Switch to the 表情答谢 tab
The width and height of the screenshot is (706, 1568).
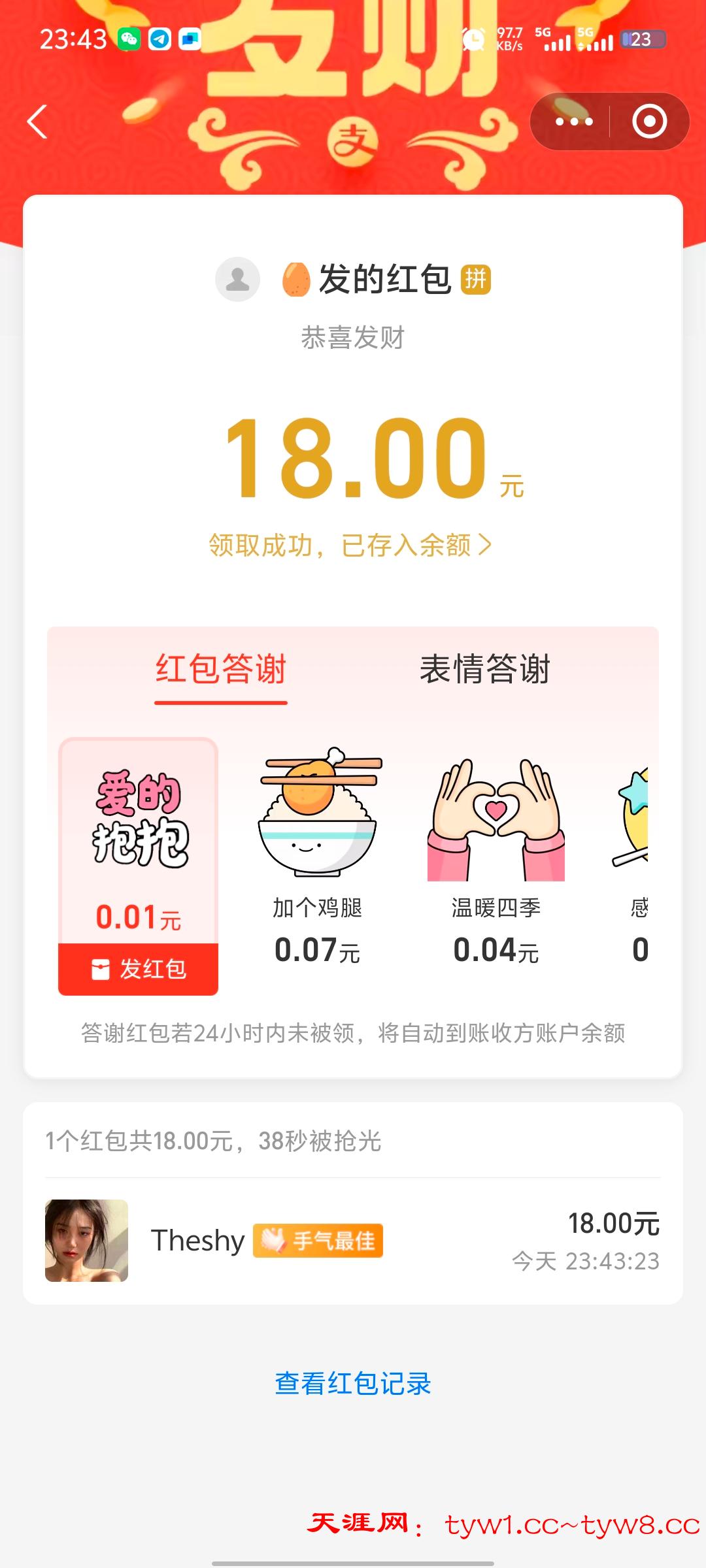[484, 670]
